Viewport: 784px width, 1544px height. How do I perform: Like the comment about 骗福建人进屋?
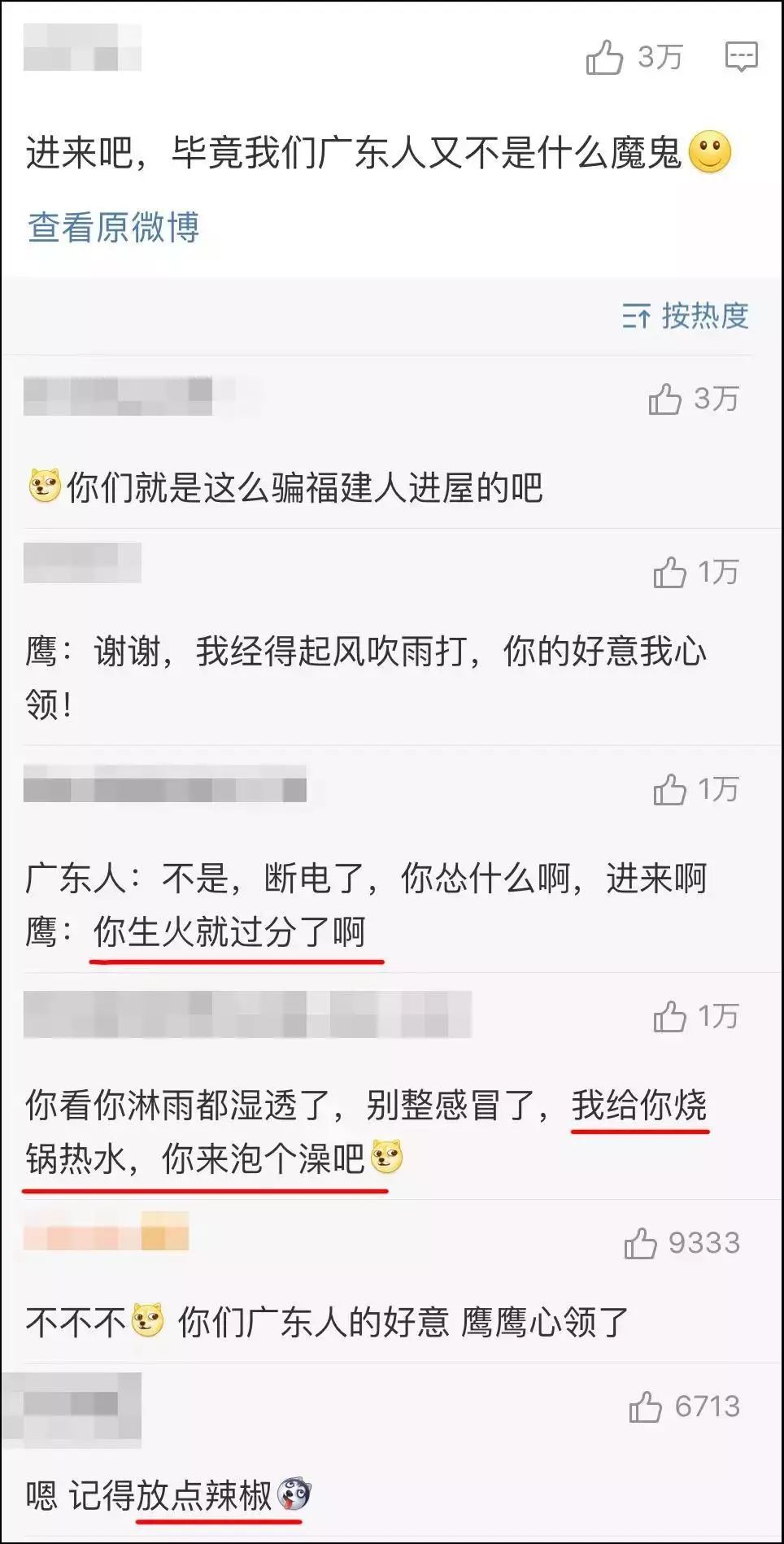tap(665, 399)
